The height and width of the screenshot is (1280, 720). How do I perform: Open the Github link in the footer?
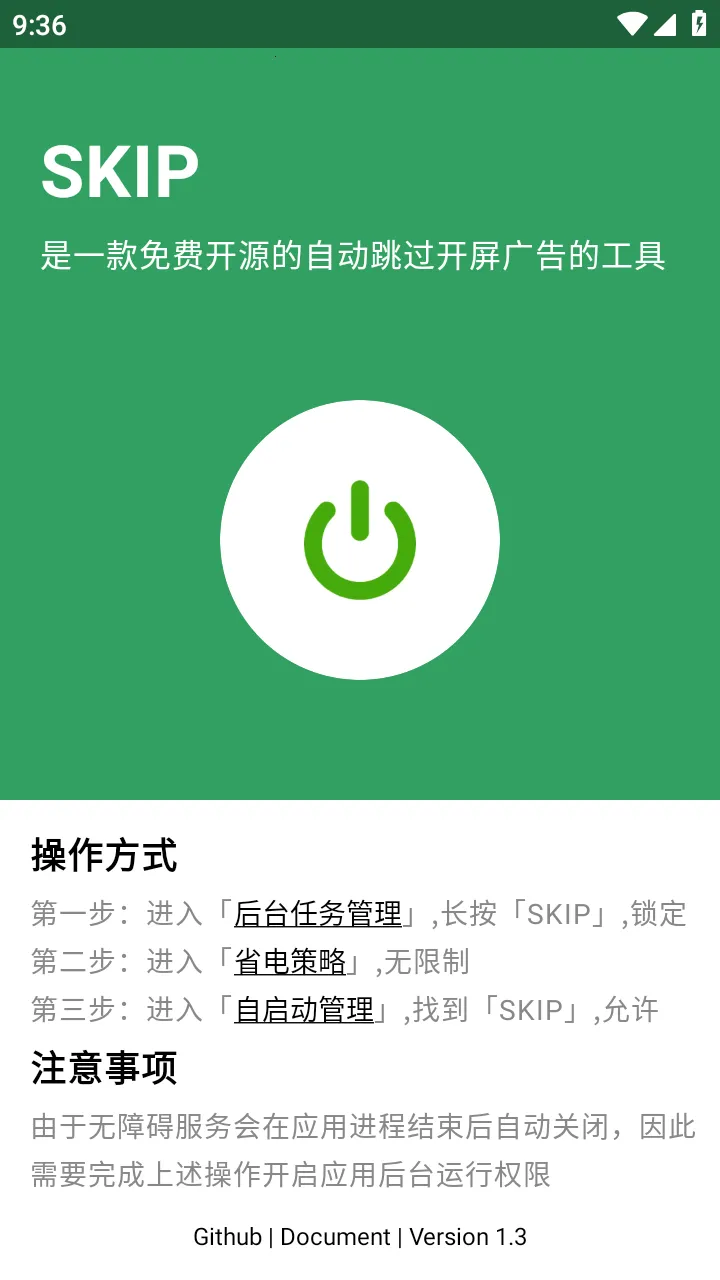(x=228, y=1237)
